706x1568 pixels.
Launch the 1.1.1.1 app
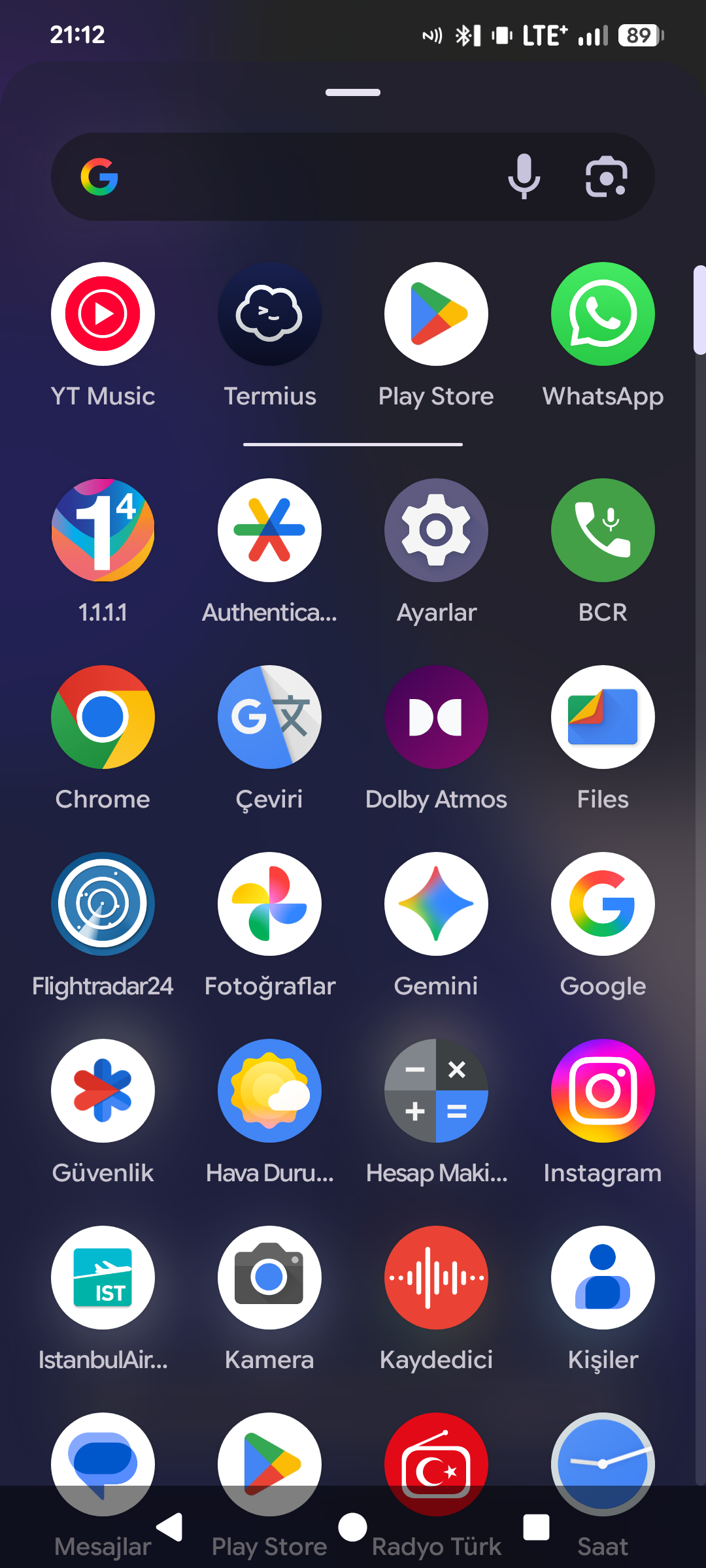click(103, 531)
